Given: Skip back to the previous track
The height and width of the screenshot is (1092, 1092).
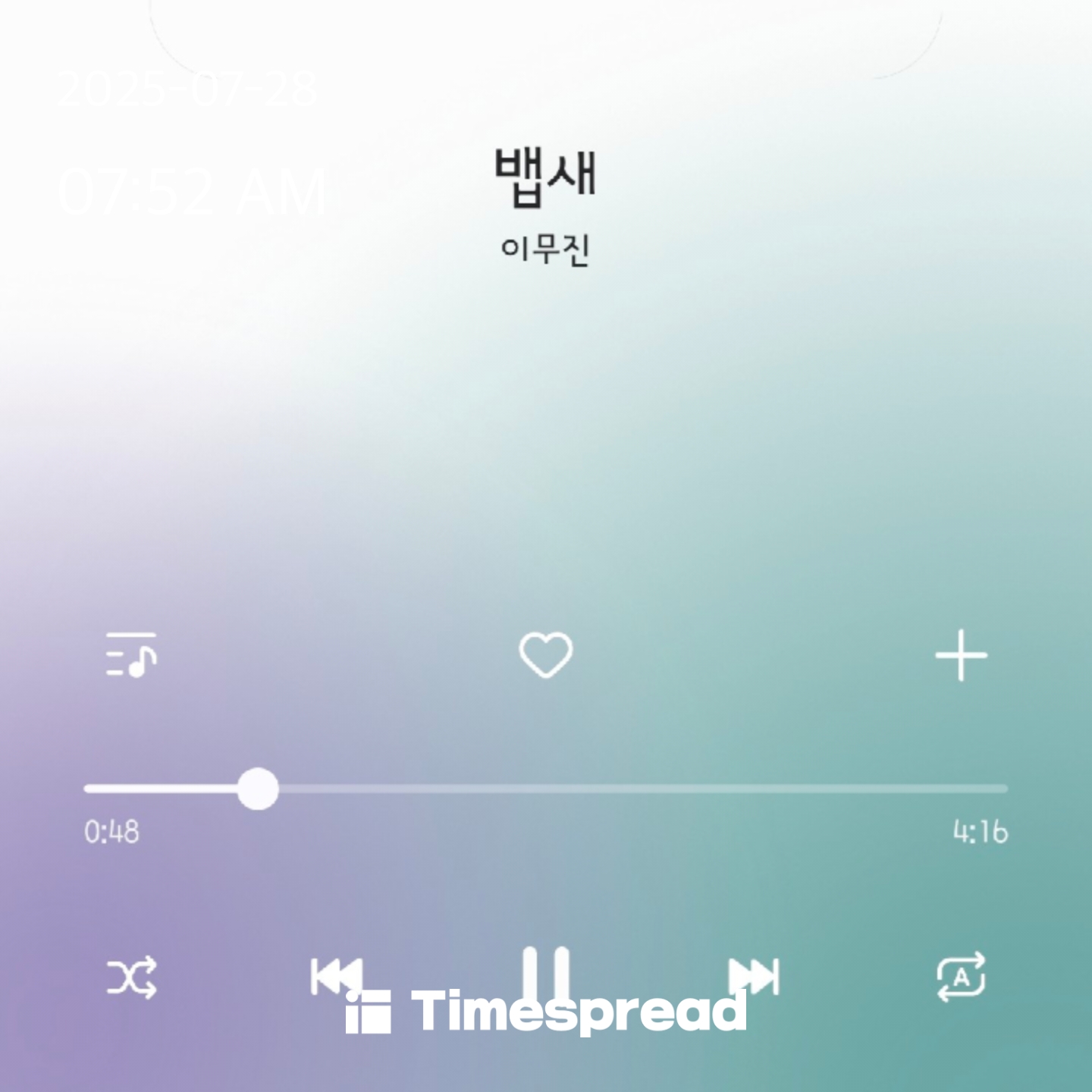Looking at the screenshot, I should click(x=337, y=976).
